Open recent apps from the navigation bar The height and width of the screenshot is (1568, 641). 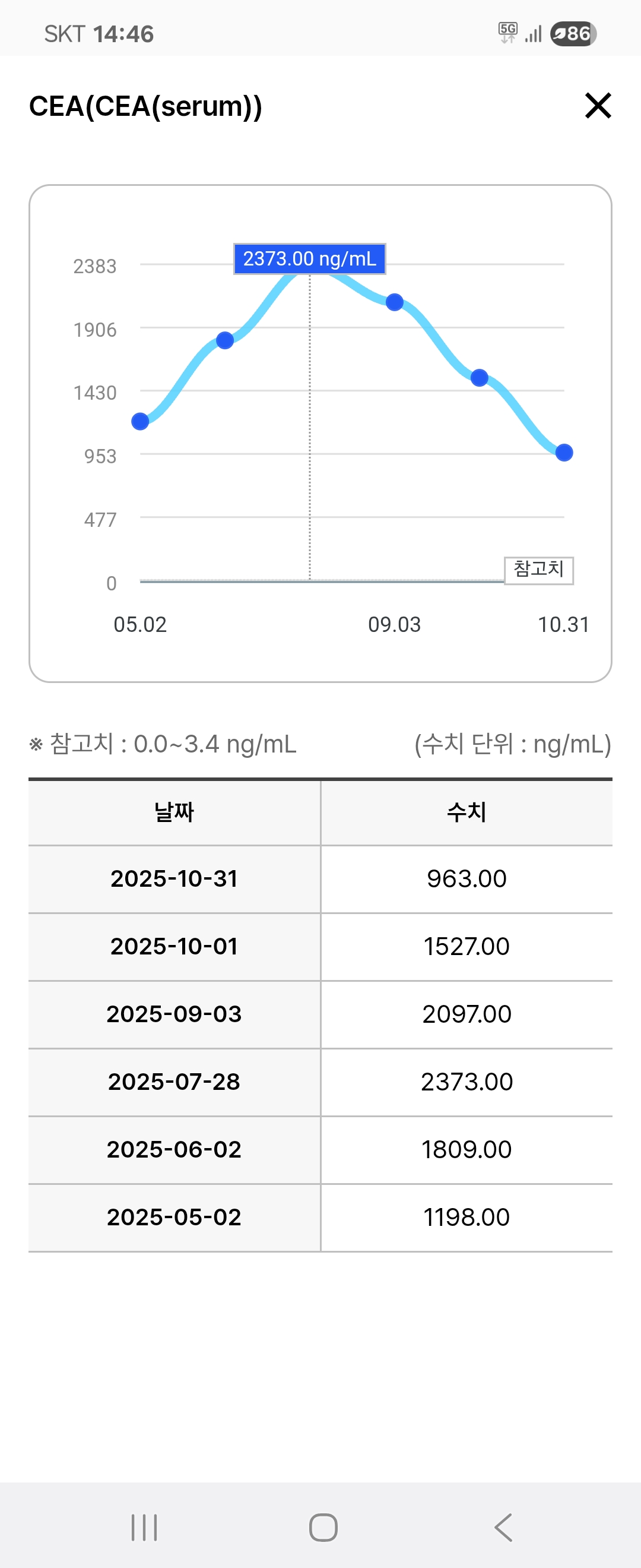click(144, 1527)
